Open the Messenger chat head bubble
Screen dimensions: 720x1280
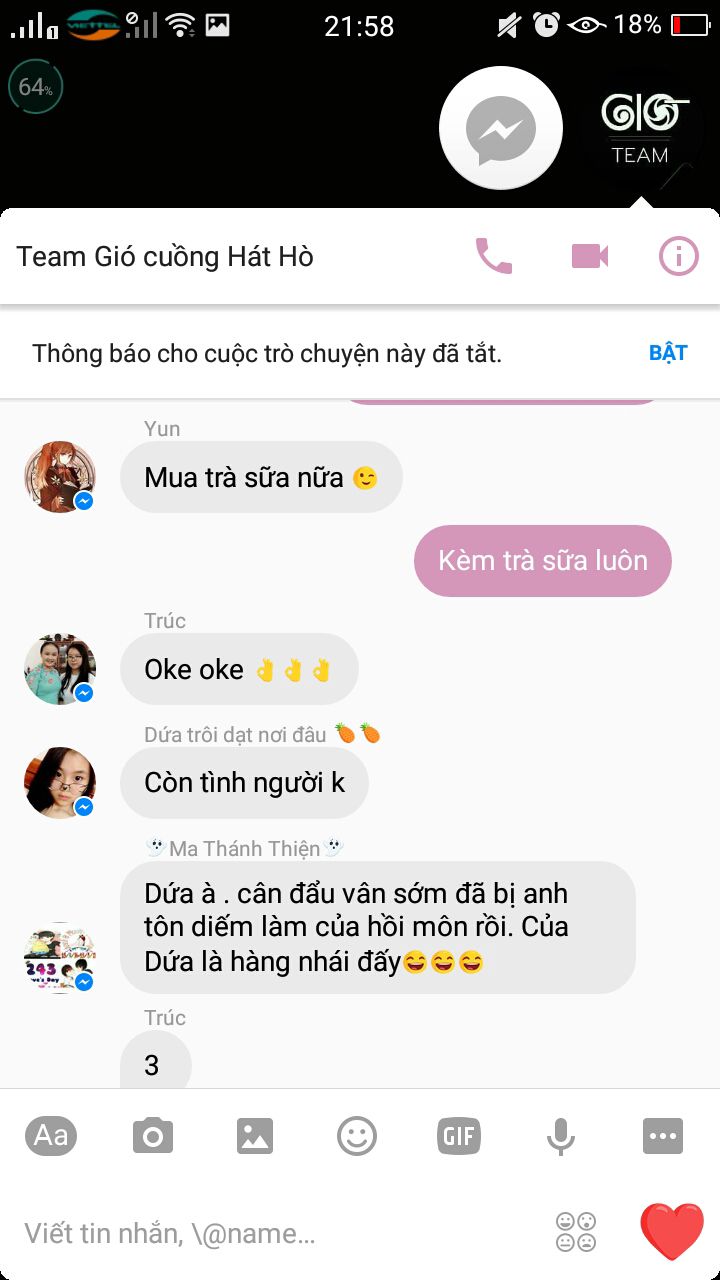point(501,128)
